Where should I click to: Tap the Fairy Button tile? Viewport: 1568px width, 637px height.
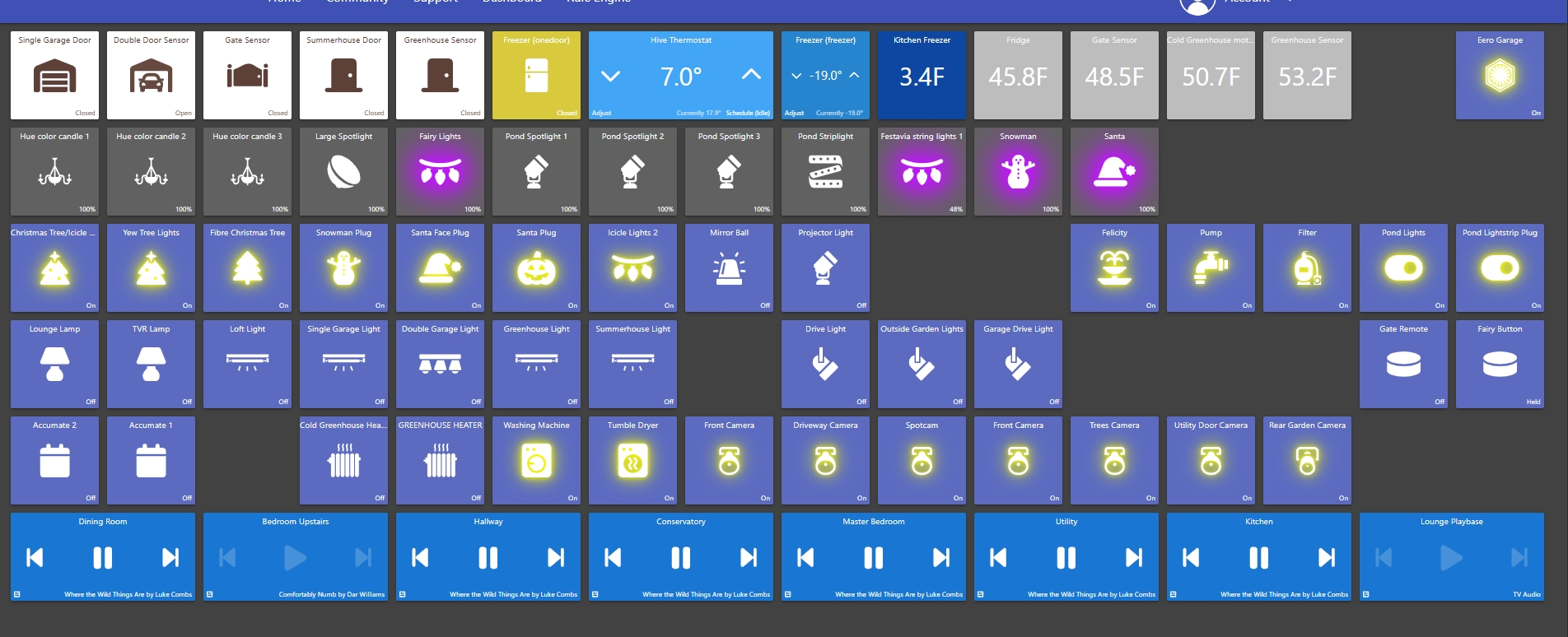1500,365
